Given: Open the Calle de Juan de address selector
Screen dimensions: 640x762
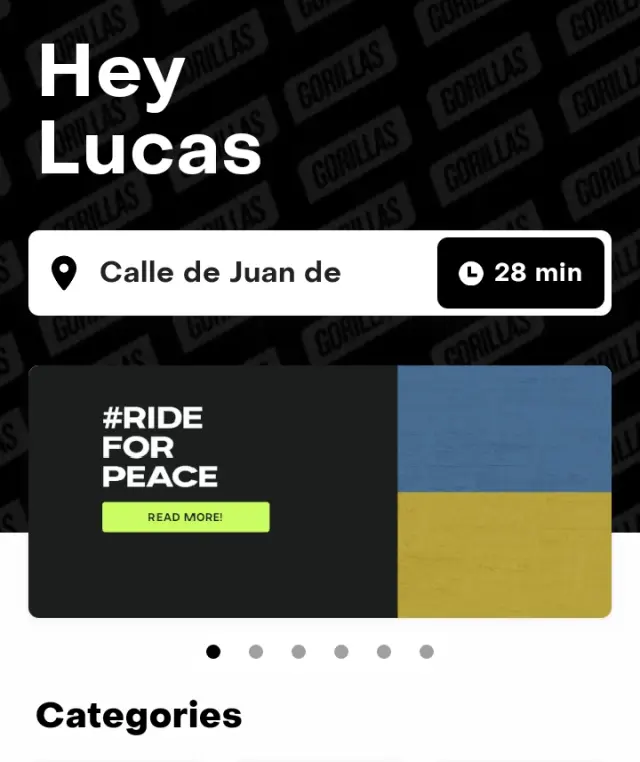Looking at the screenshot, I should click(x=220, y=272).
